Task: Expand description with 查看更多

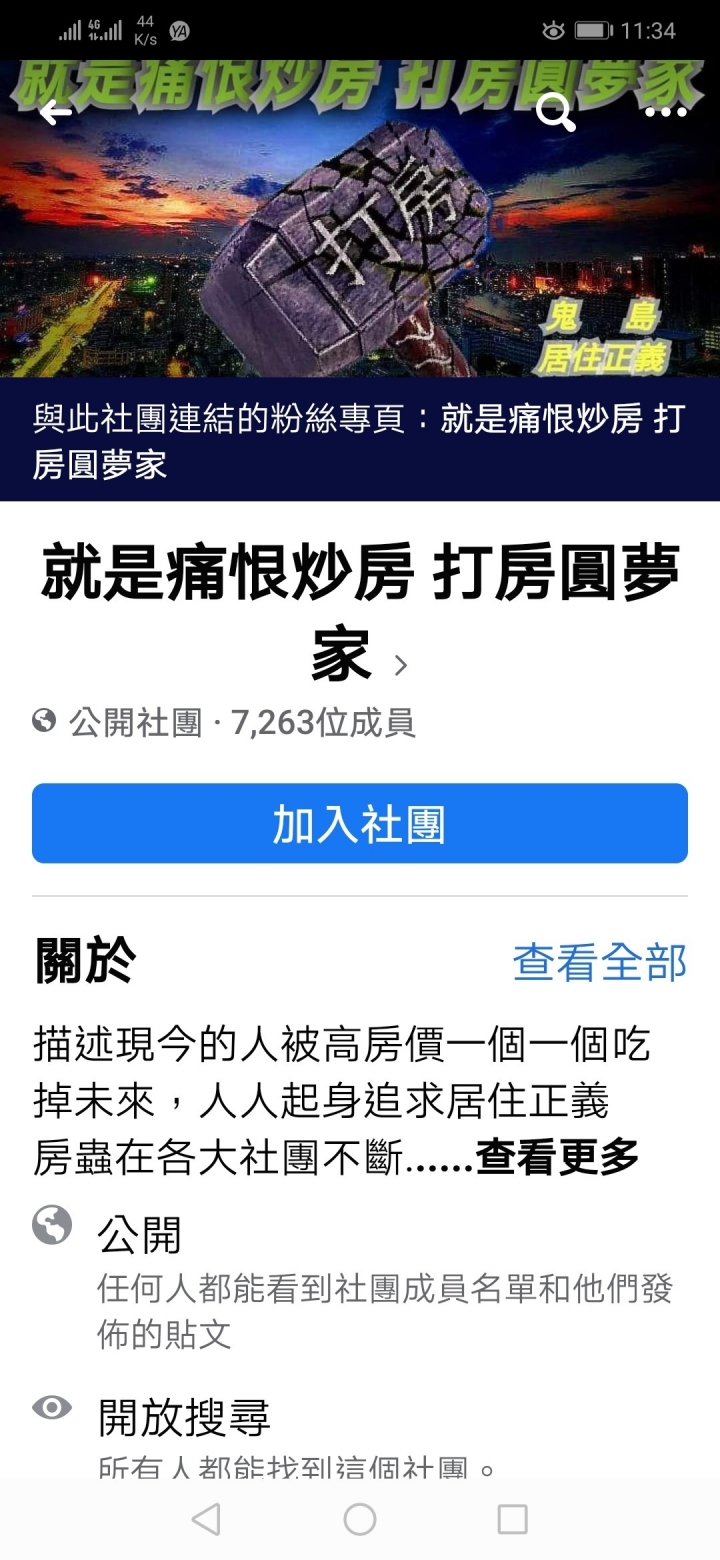Action: (x=557, y=1158)
